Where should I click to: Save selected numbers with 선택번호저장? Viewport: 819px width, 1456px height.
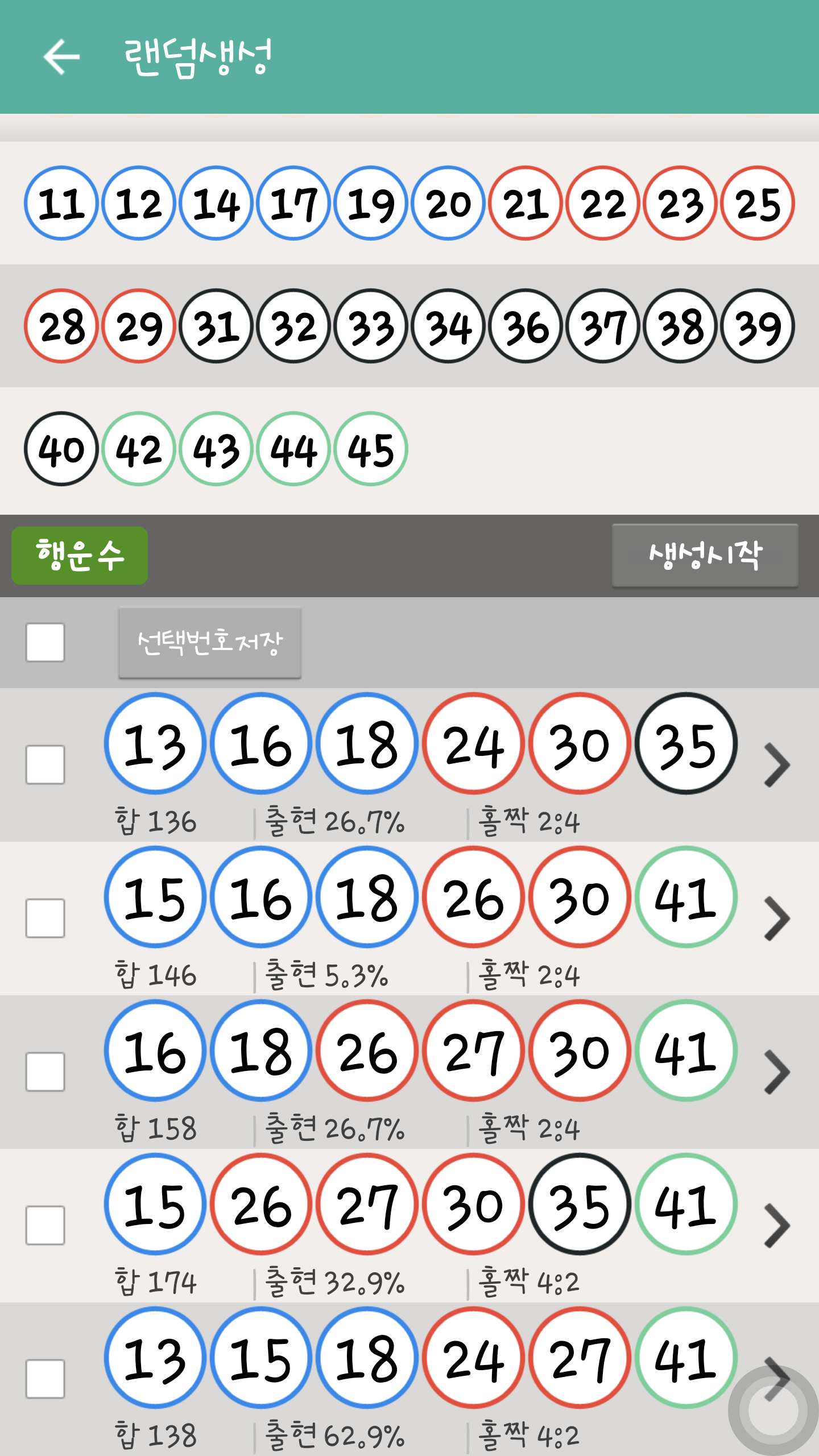pos(209,643)
